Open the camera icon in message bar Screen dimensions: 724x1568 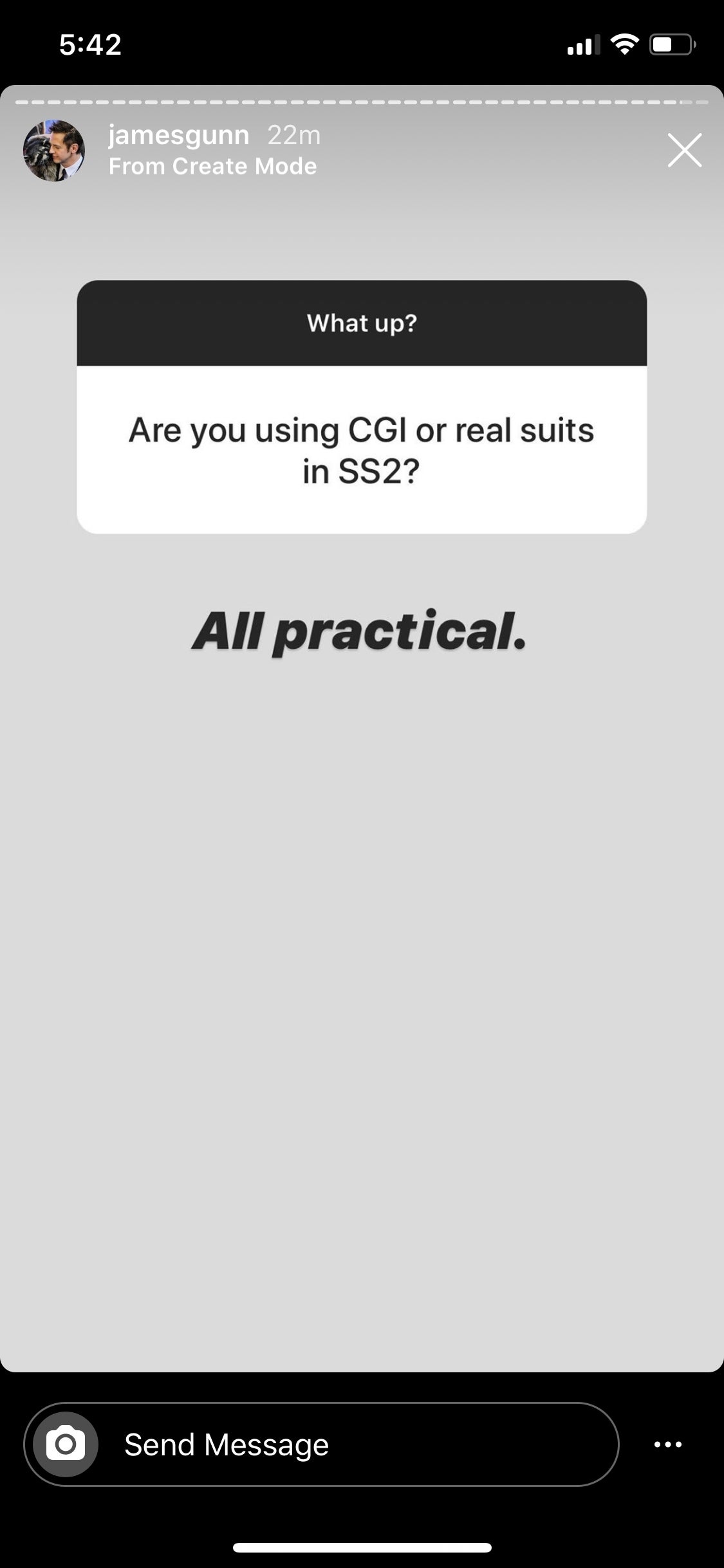(x=66, y=1444)
